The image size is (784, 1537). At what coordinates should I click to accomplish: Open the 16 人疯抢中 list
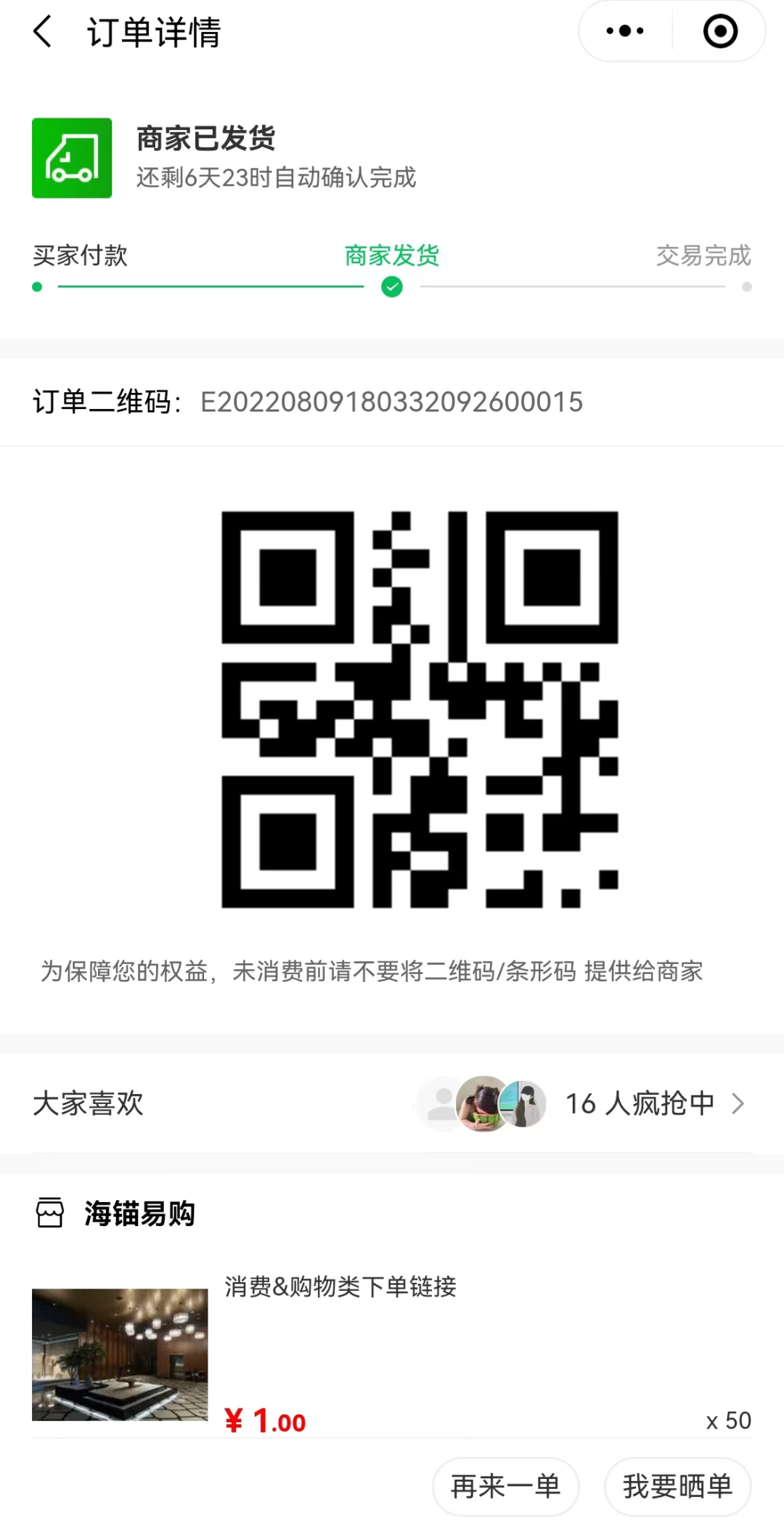tap(653, 1103)
